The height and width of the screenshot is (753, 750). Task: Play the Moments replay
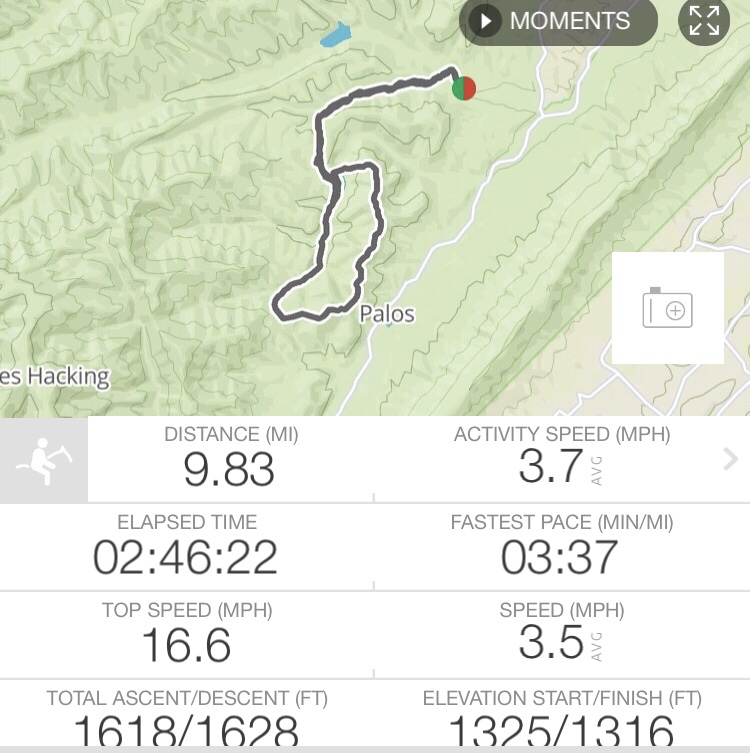point(557,21)
